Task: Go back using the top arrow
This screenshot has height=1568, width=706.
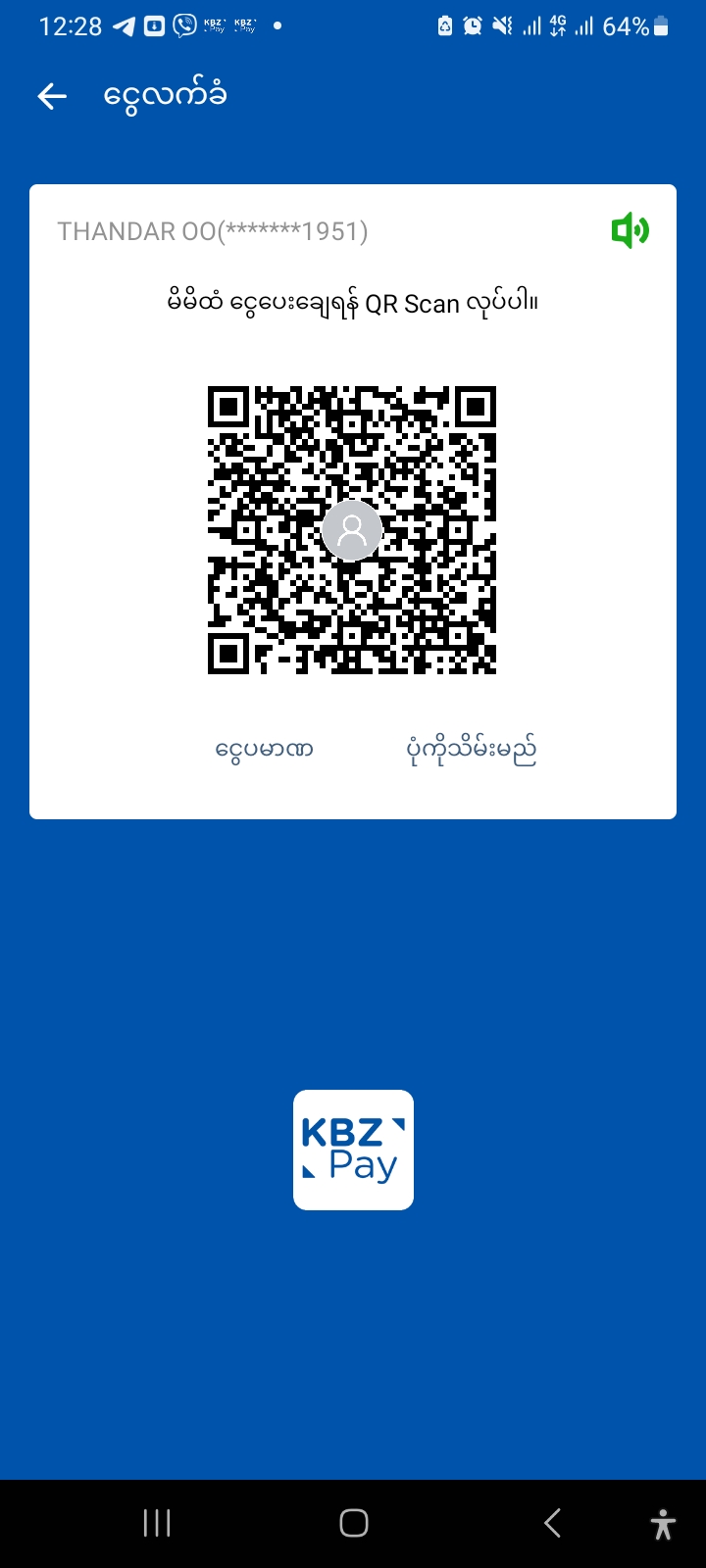Action: coord(52,96)
